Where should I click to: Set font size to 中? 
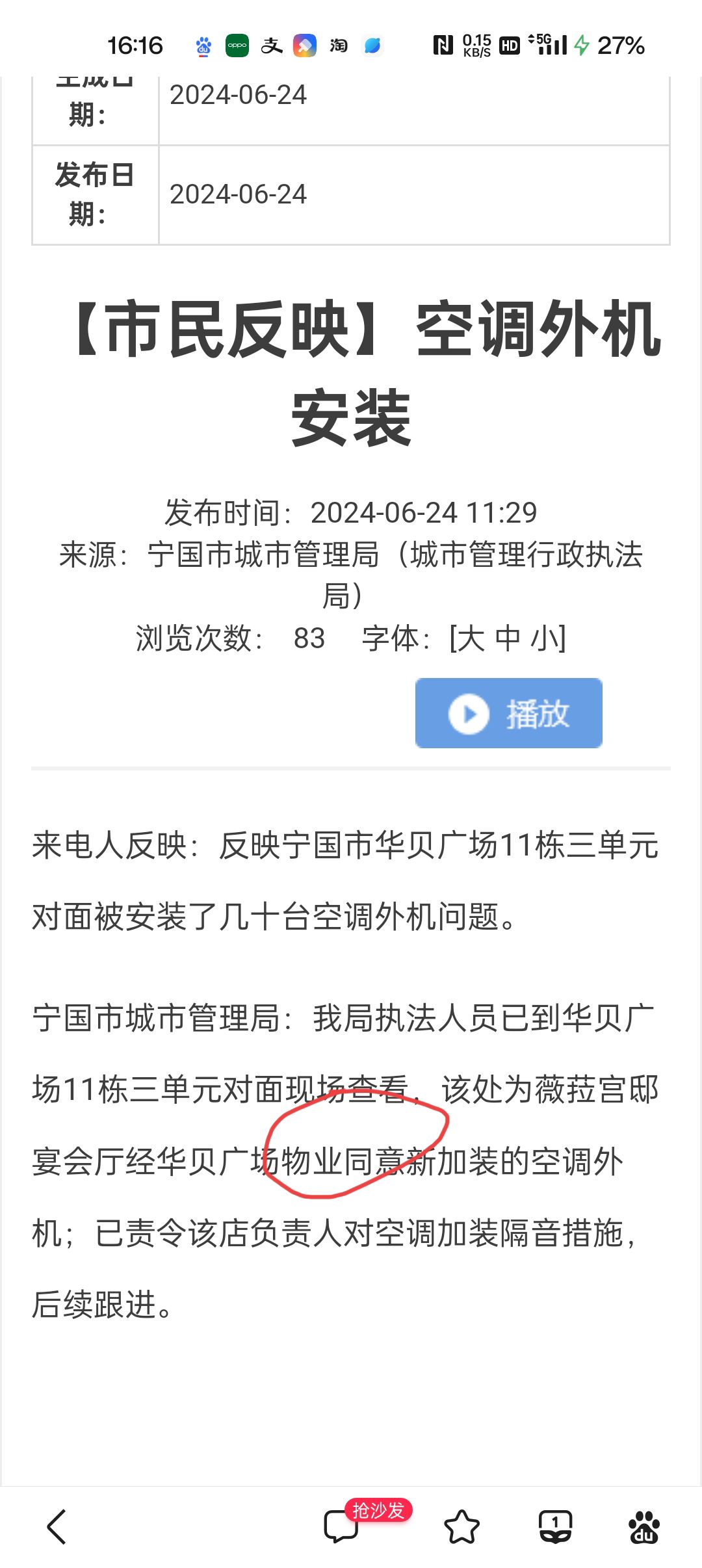508,638
